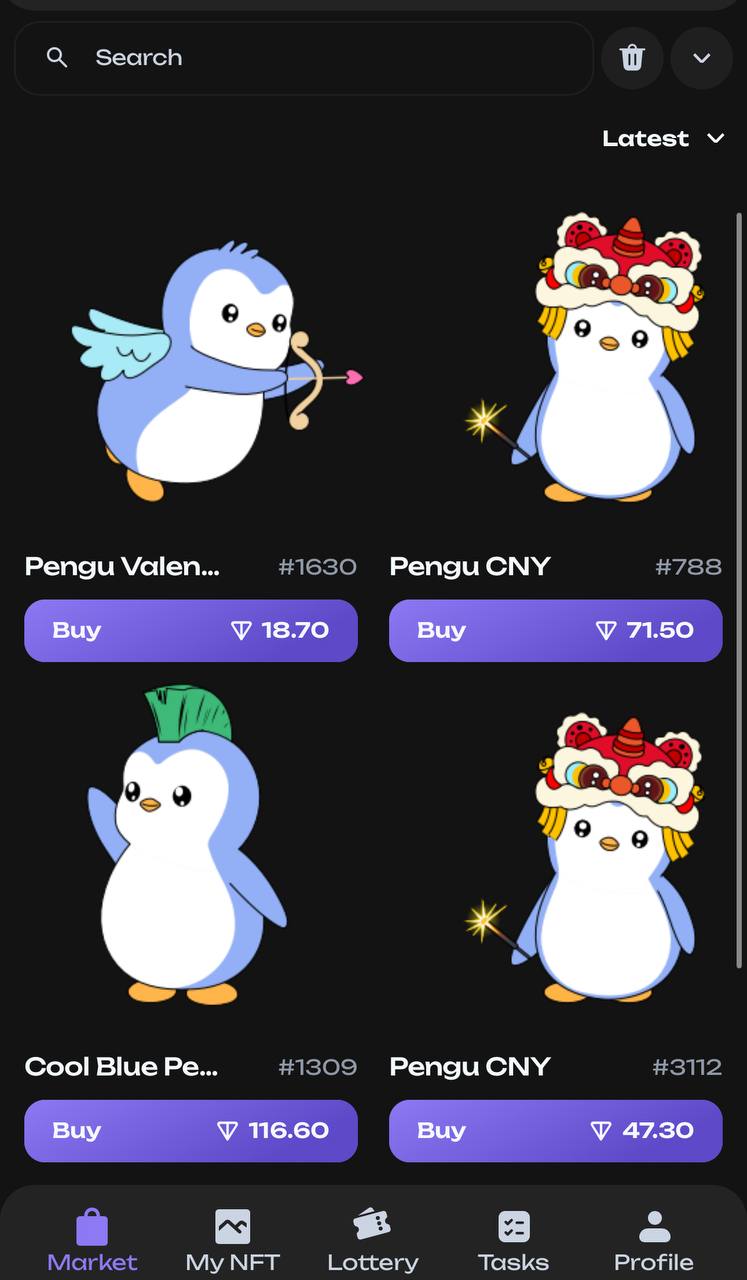Open Pengu CNY #3112 card

555,860
